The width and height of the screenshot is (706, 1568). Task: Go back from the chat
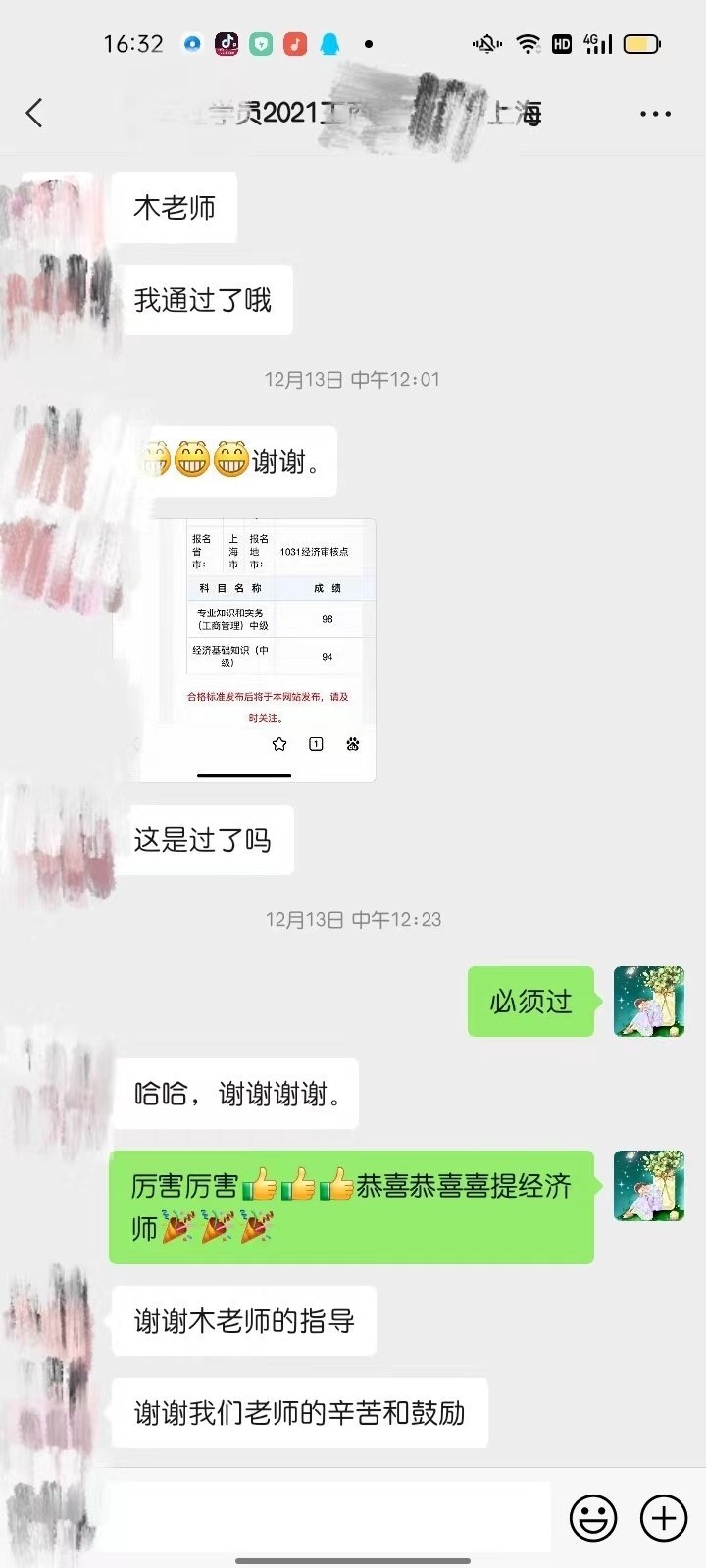[34, 113]
